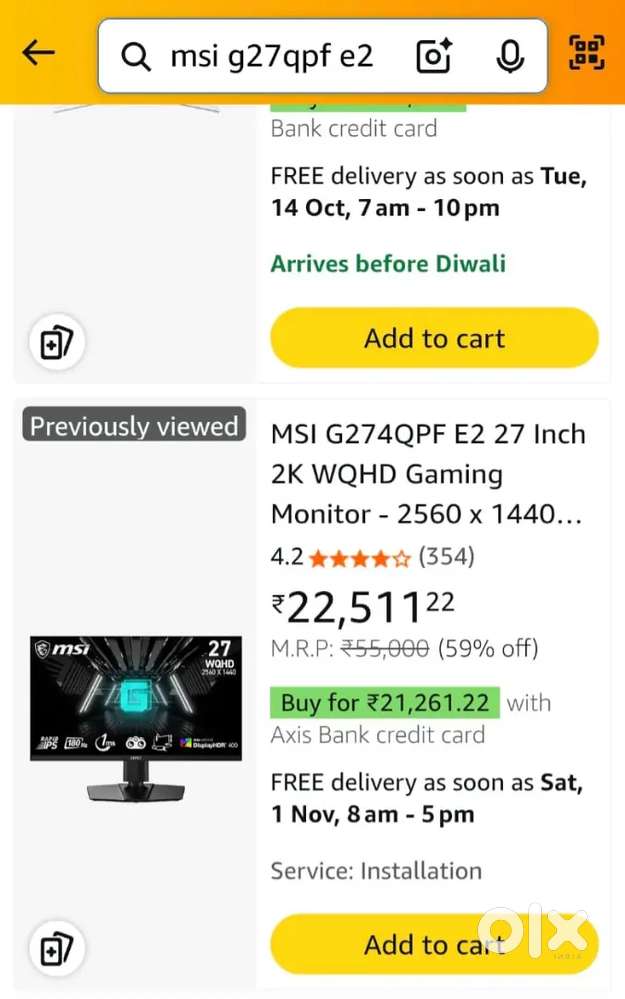Open MSI G274QPF E2 27 Inch monitor listing
625x999 pixels.
click(428, 474)
